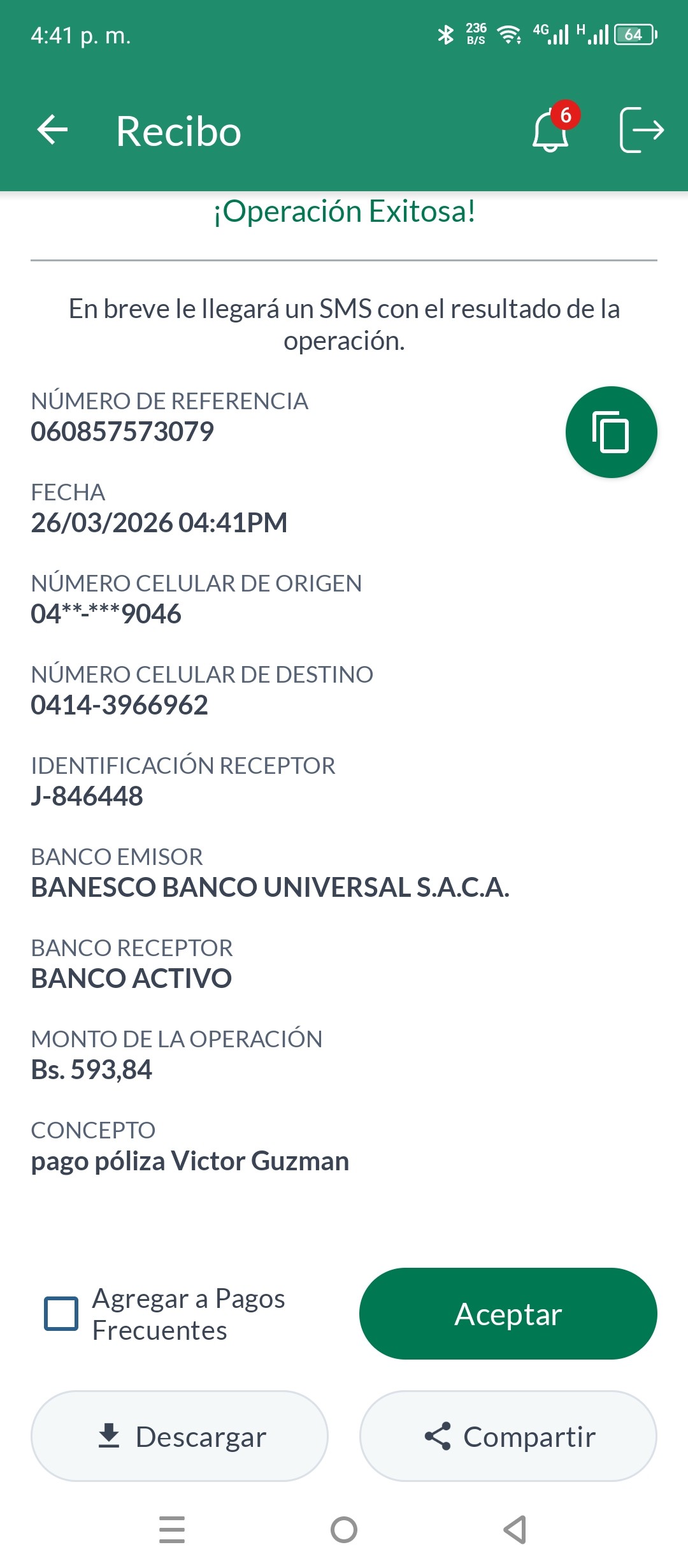688x1568 pixels.
Task: Open recent apps from the navigation bar
Action: 172,1530
